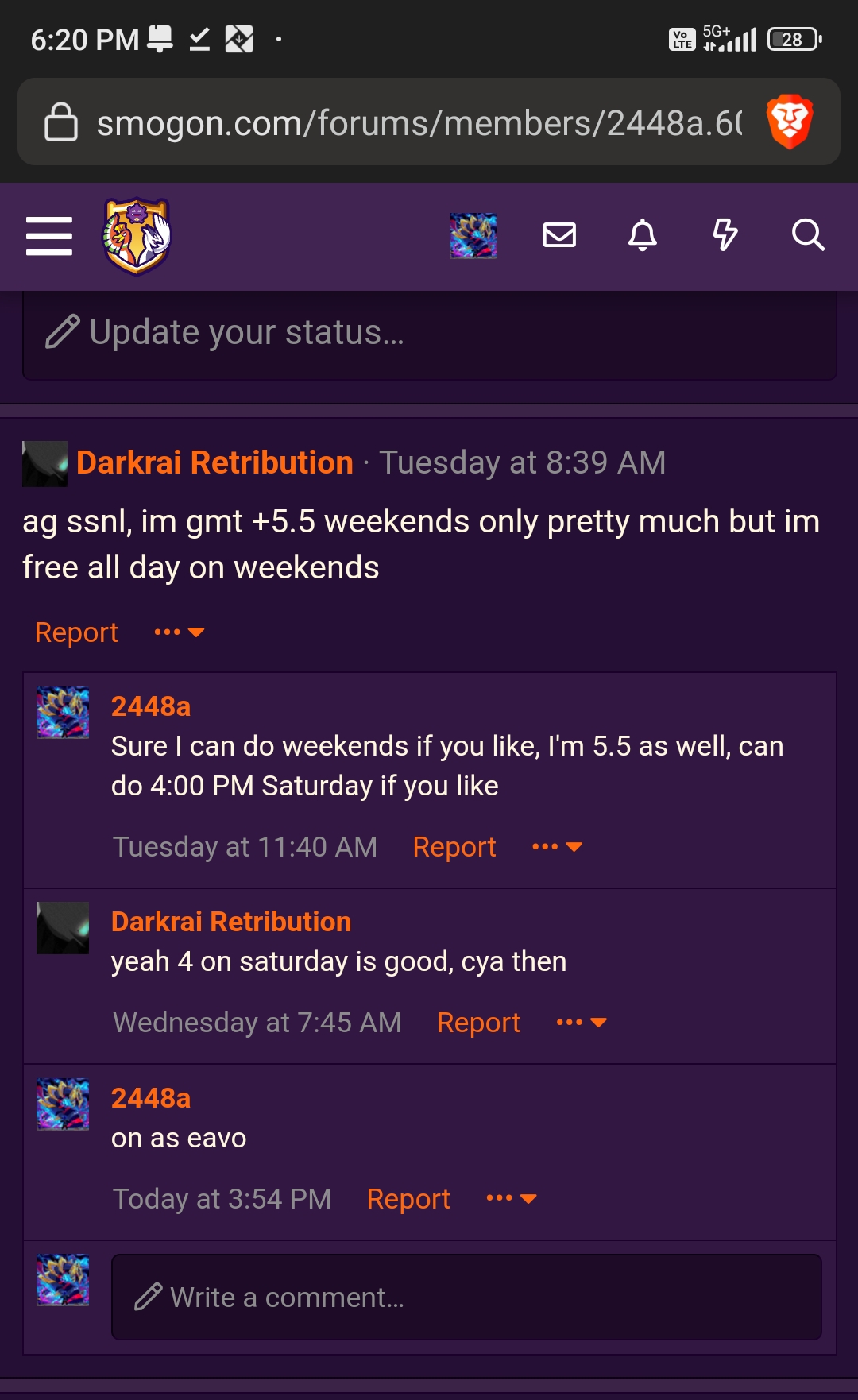Tap the browser address bar URL

419,123
